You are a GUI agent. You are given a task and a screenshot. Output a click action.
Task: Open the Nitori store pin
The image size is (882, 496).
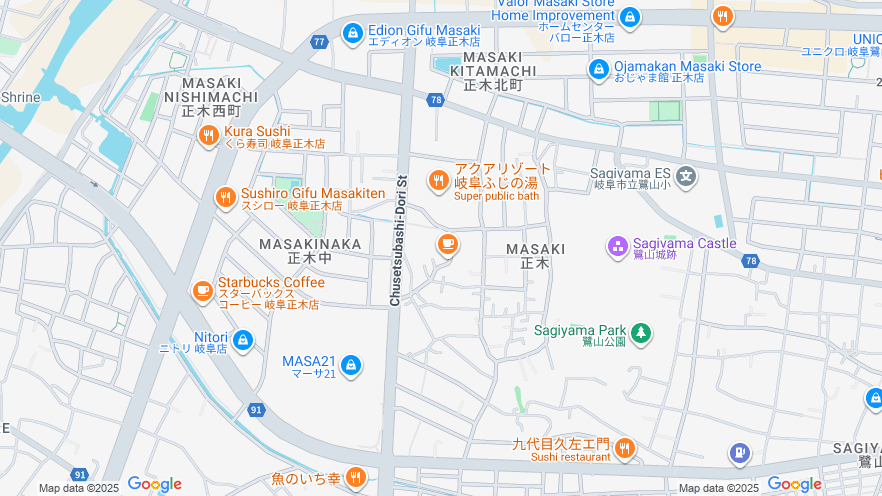coord(242,342)
